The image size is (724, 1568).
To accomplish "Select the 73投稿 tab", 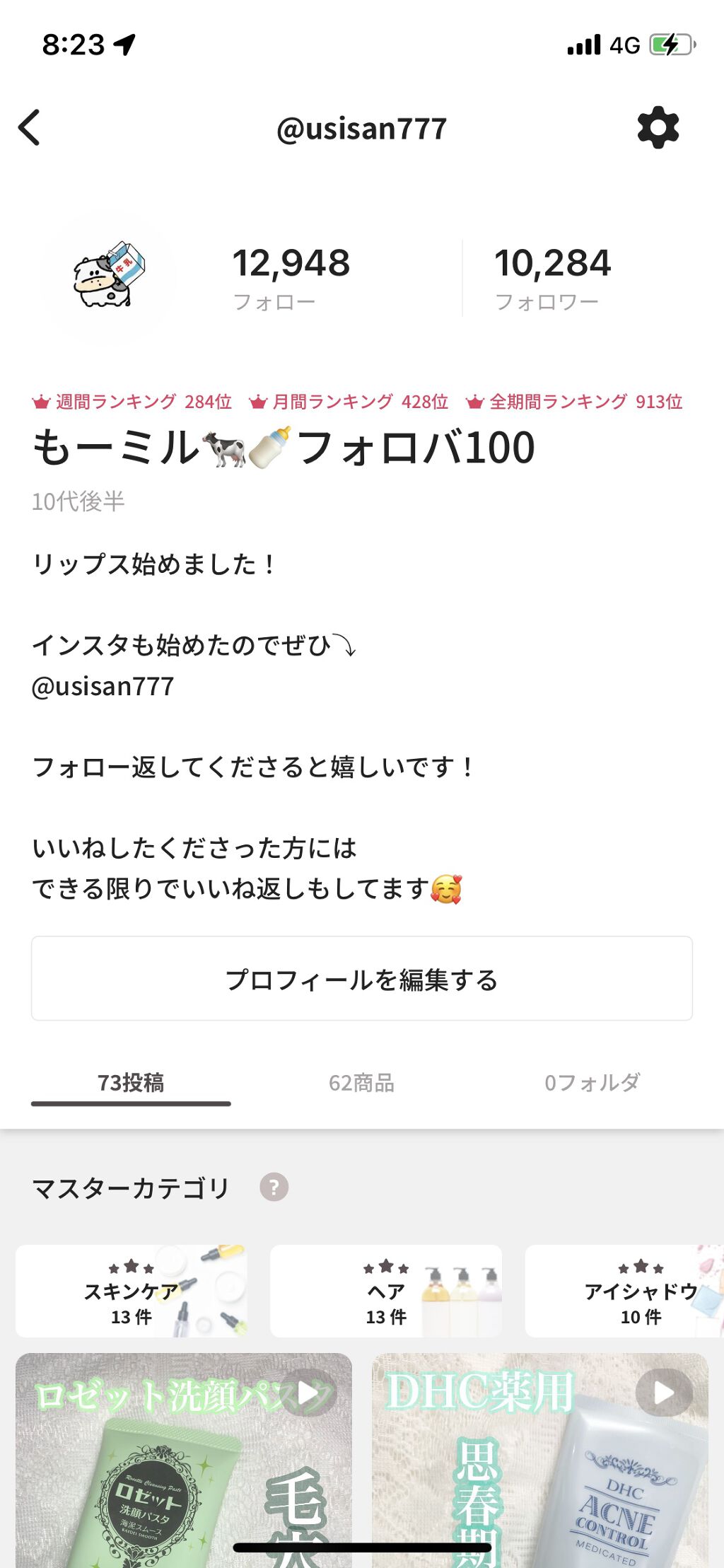I will pos(132,1081).
